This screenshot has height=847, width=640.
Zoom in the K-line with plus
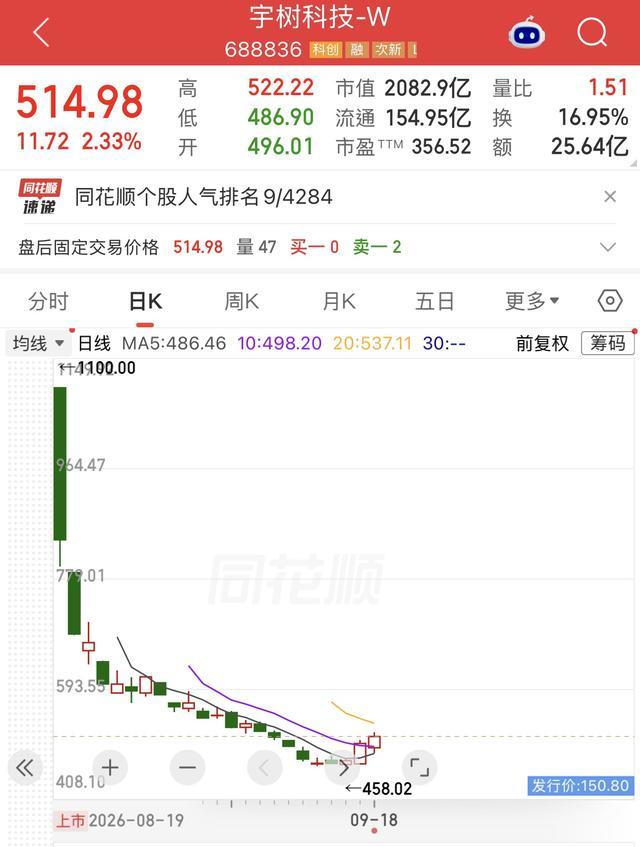110,768
